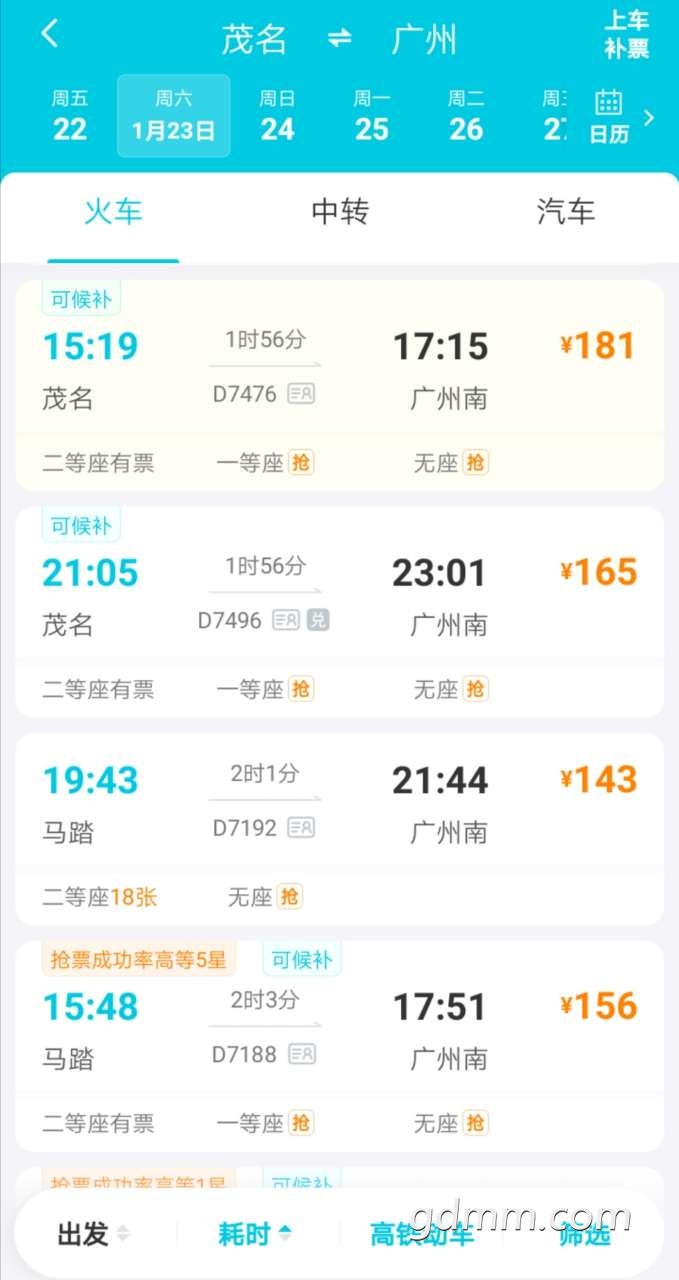
Task: Open the 日历 calendar picker
Action: click(609, 117)
